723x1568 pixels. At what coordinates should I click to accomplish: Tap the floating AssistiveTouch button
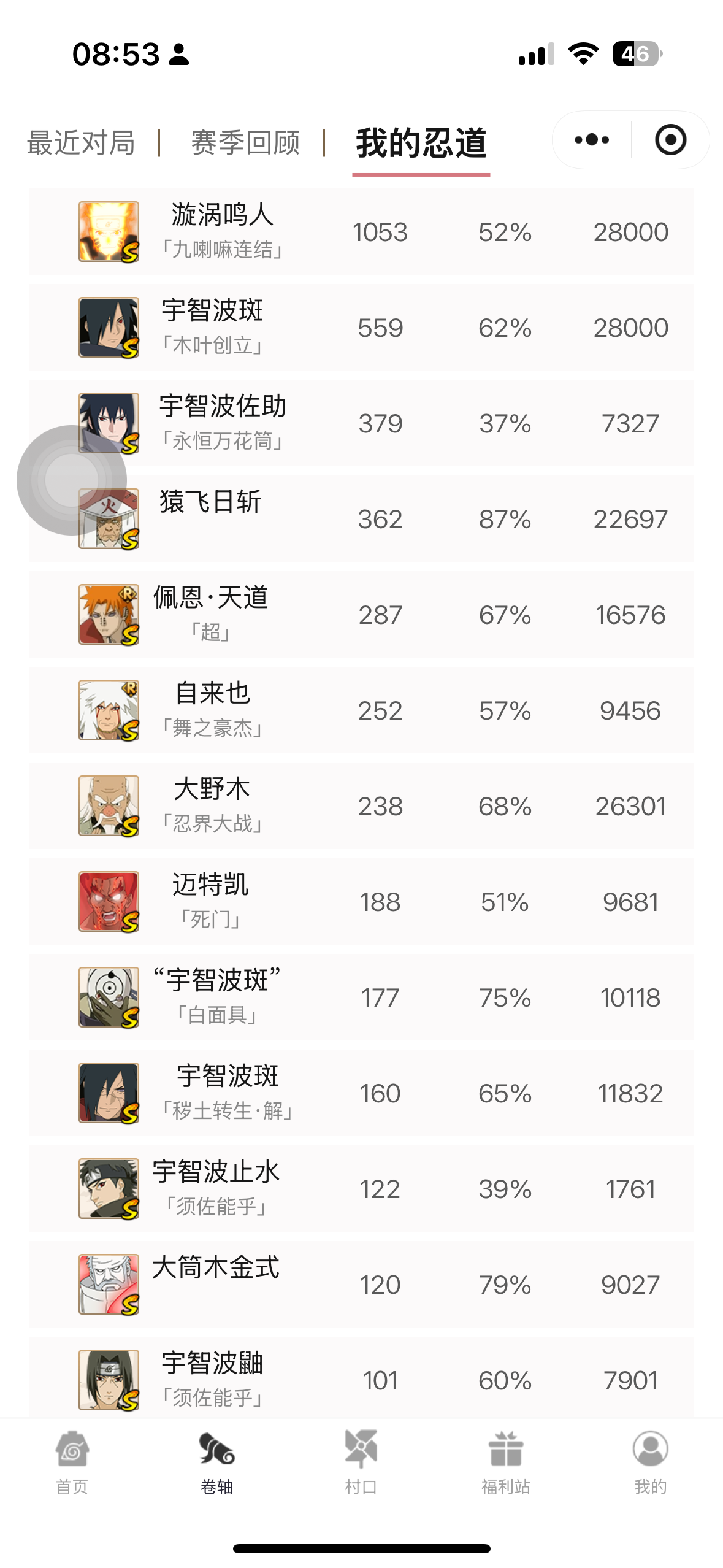click(x=72, y=480)
